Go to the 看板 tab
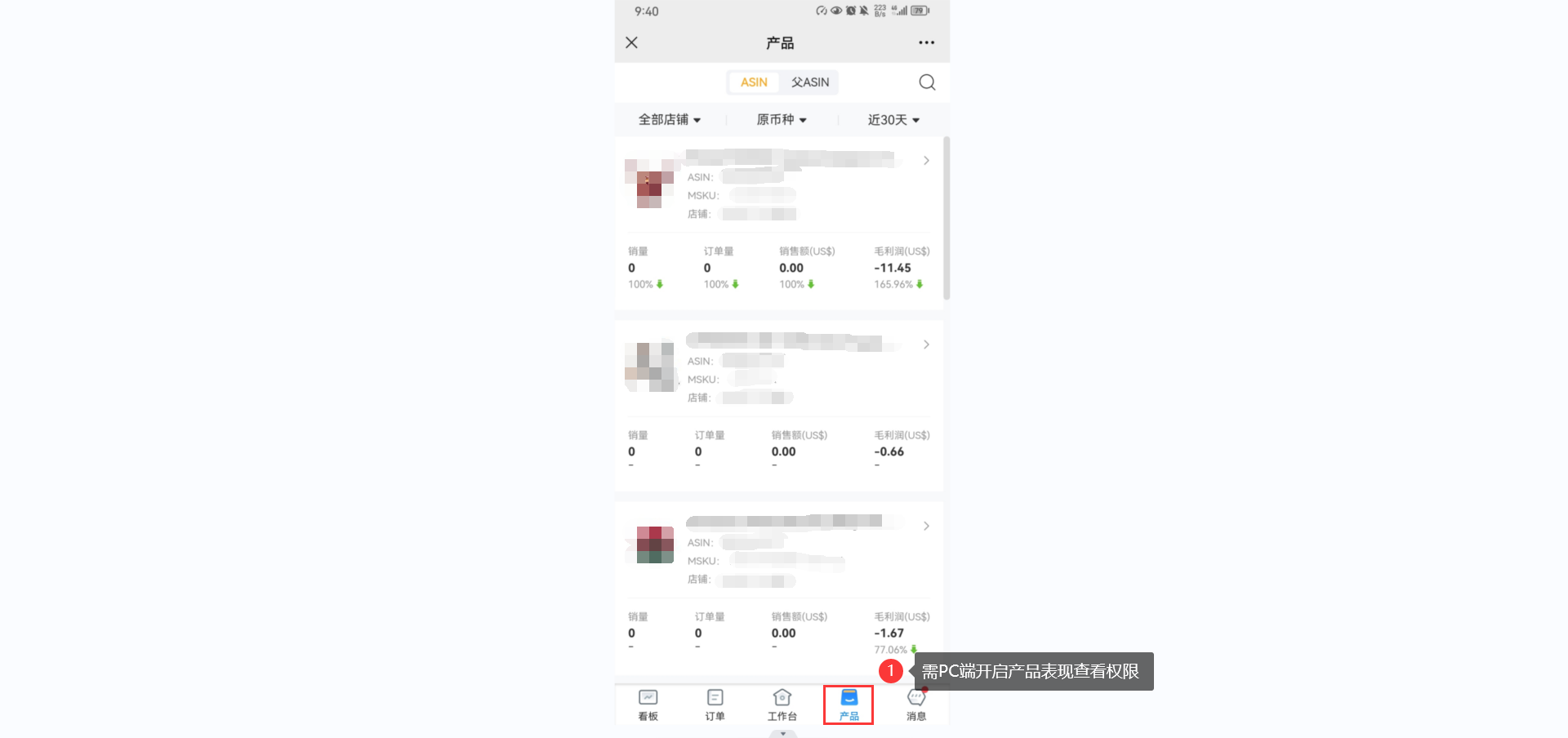The height and width of the screenshot is (738, 1568). point(648,705)
